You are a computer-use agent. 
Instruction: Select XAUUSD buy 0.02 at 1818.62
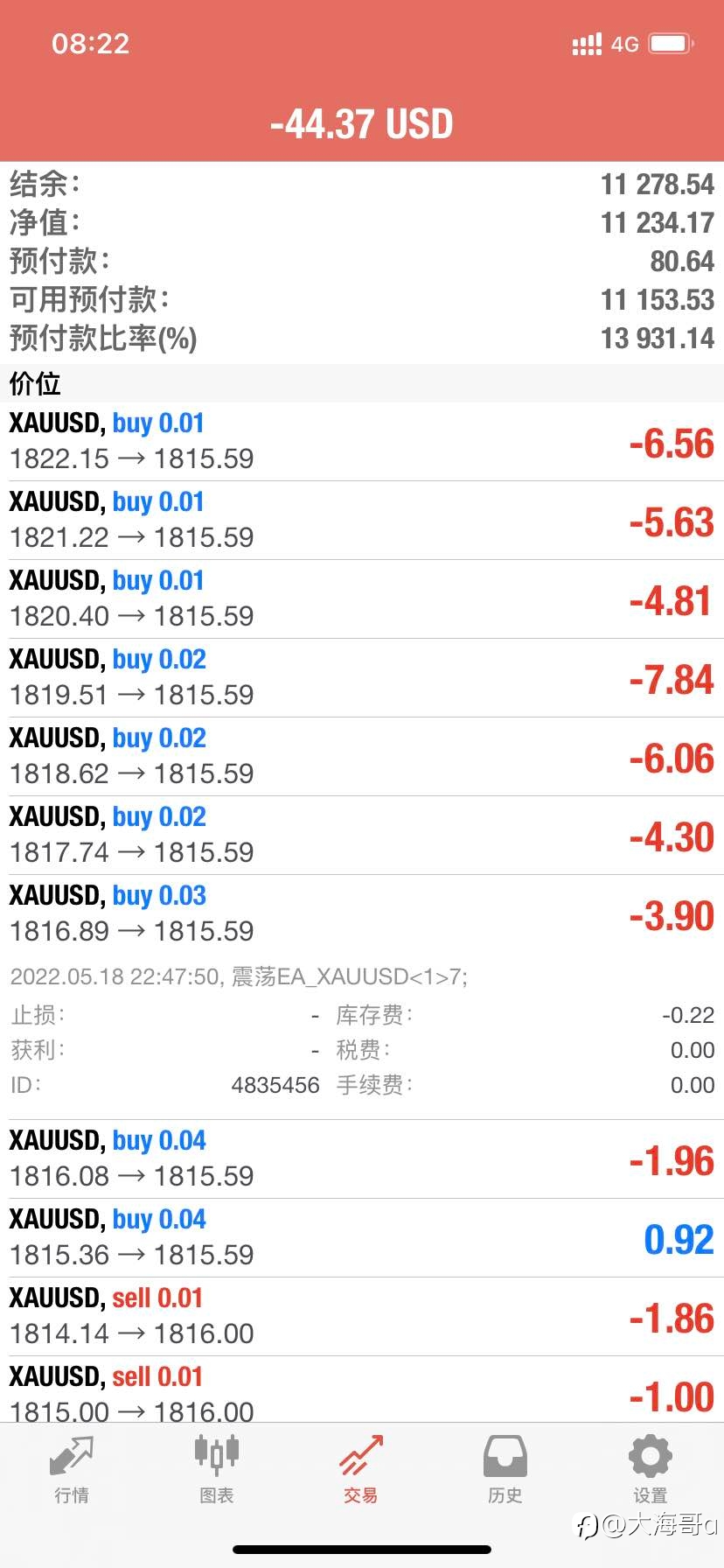pos(362,757)
